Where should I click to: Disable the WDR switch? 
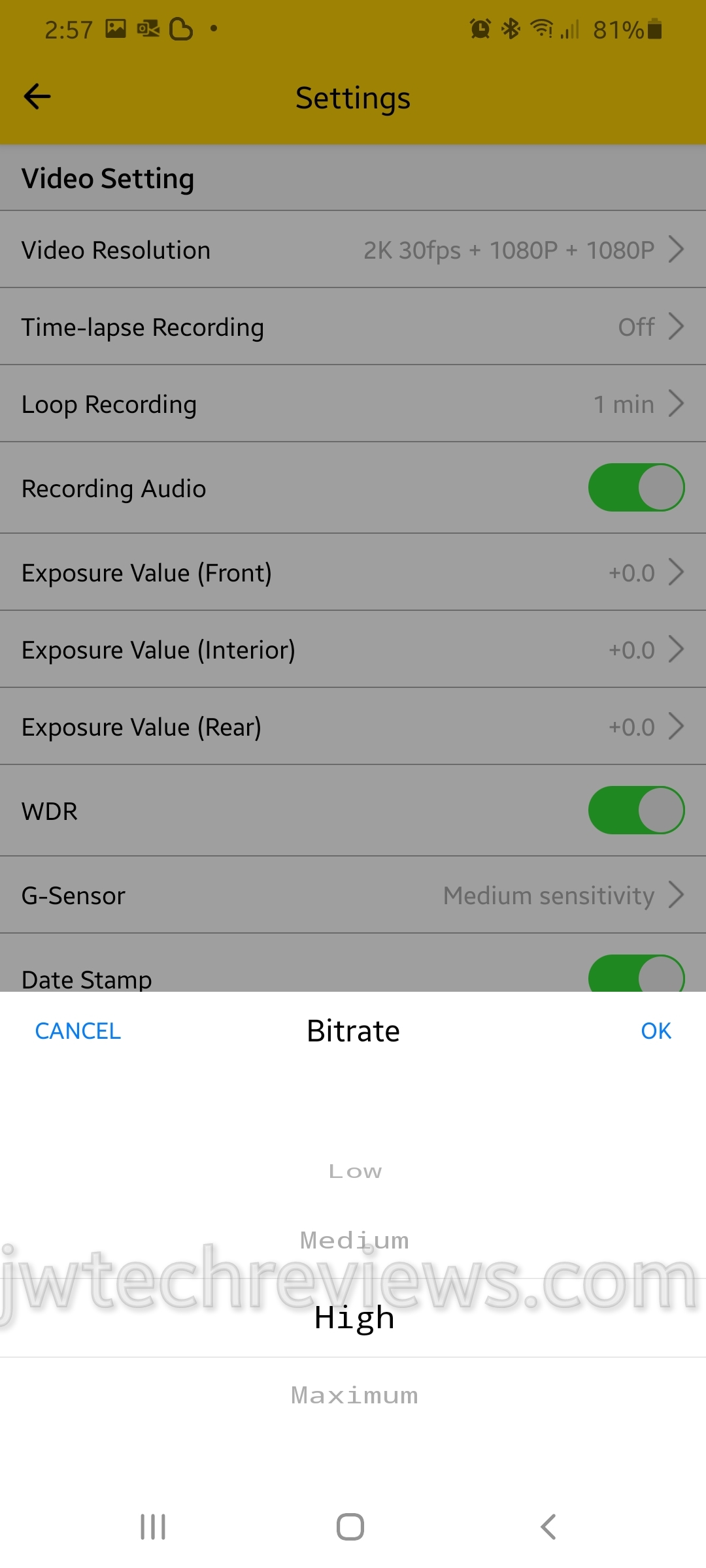(636, 811)
